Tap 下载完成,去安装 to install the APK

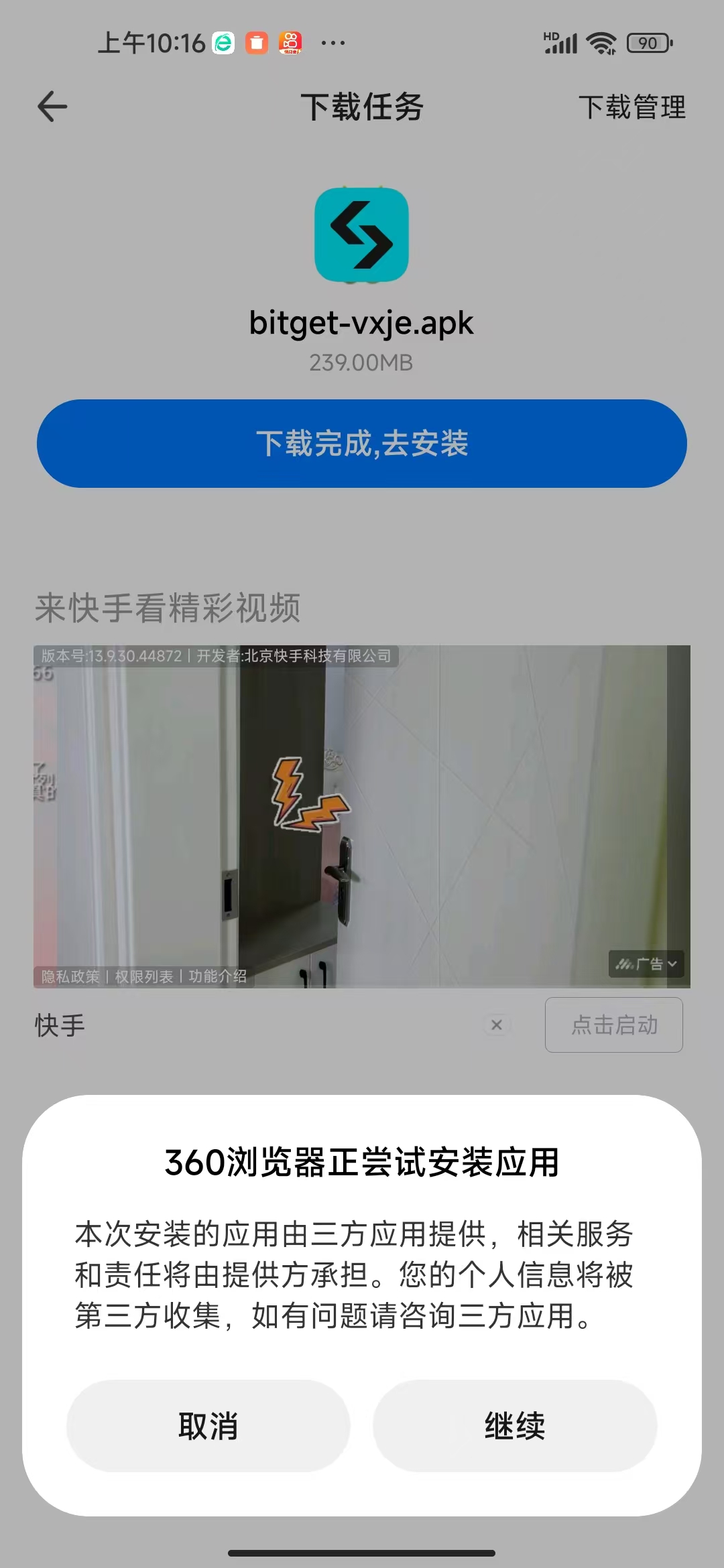pos(362,444)
